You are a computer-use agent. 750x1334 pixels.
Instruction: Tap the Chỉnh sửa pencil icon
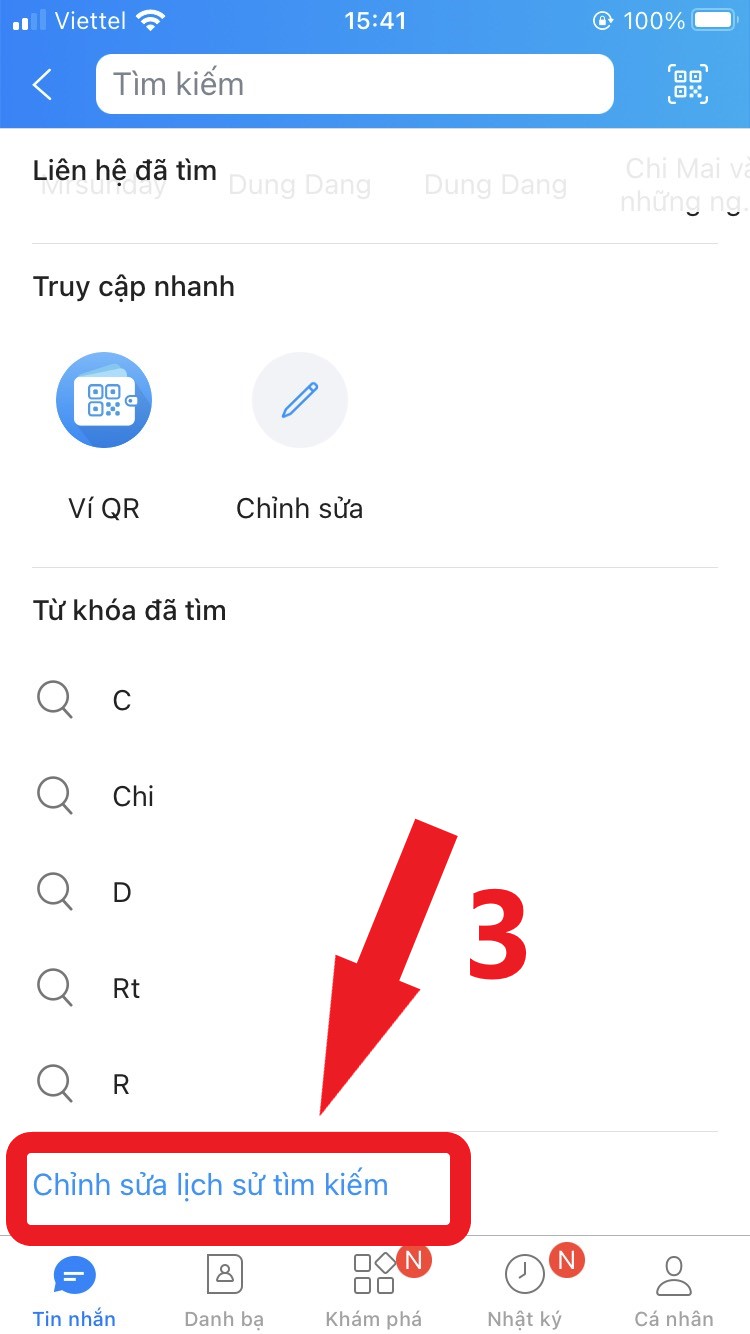pos(299,399)
